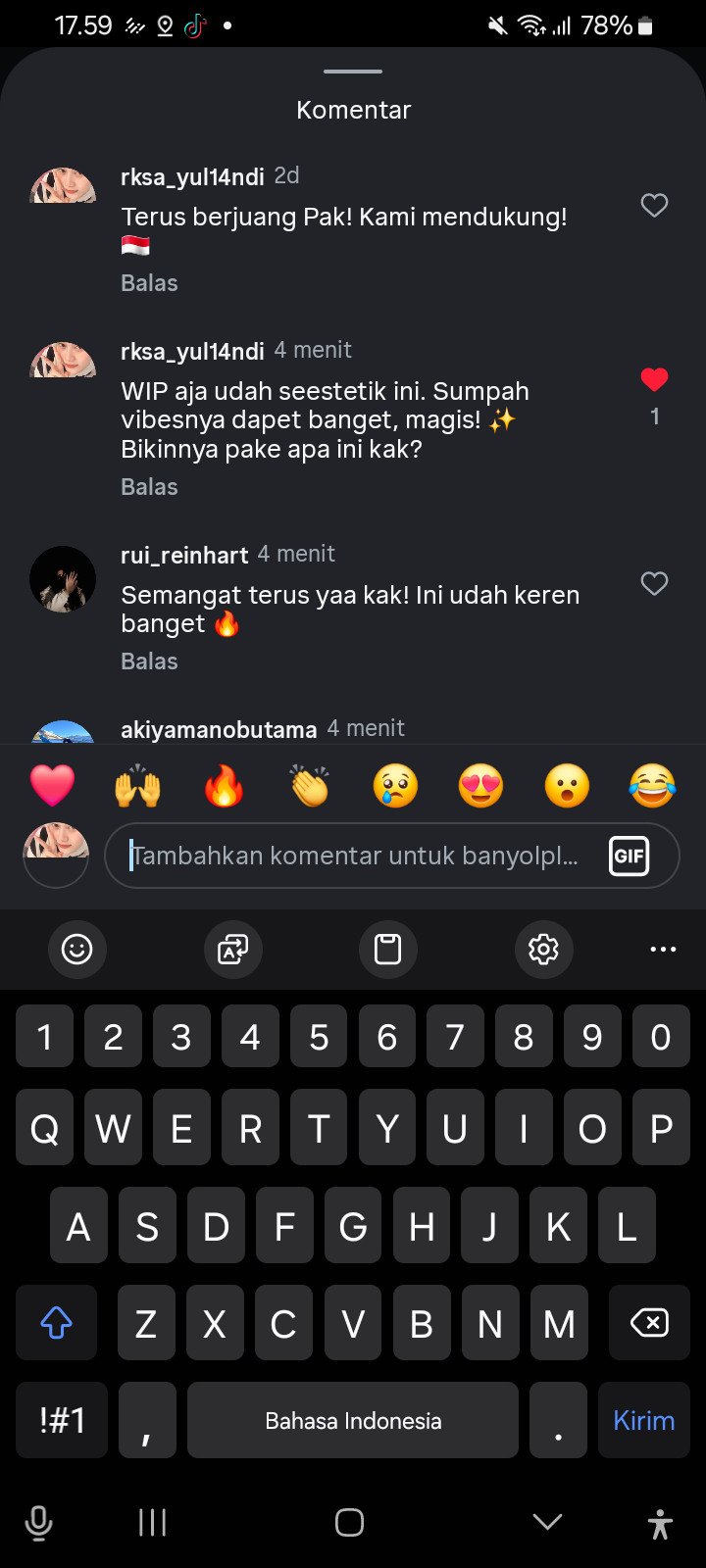Open the GIF picker in the comment box
Screen dimensions: 706x1568
tap(629, 857)
